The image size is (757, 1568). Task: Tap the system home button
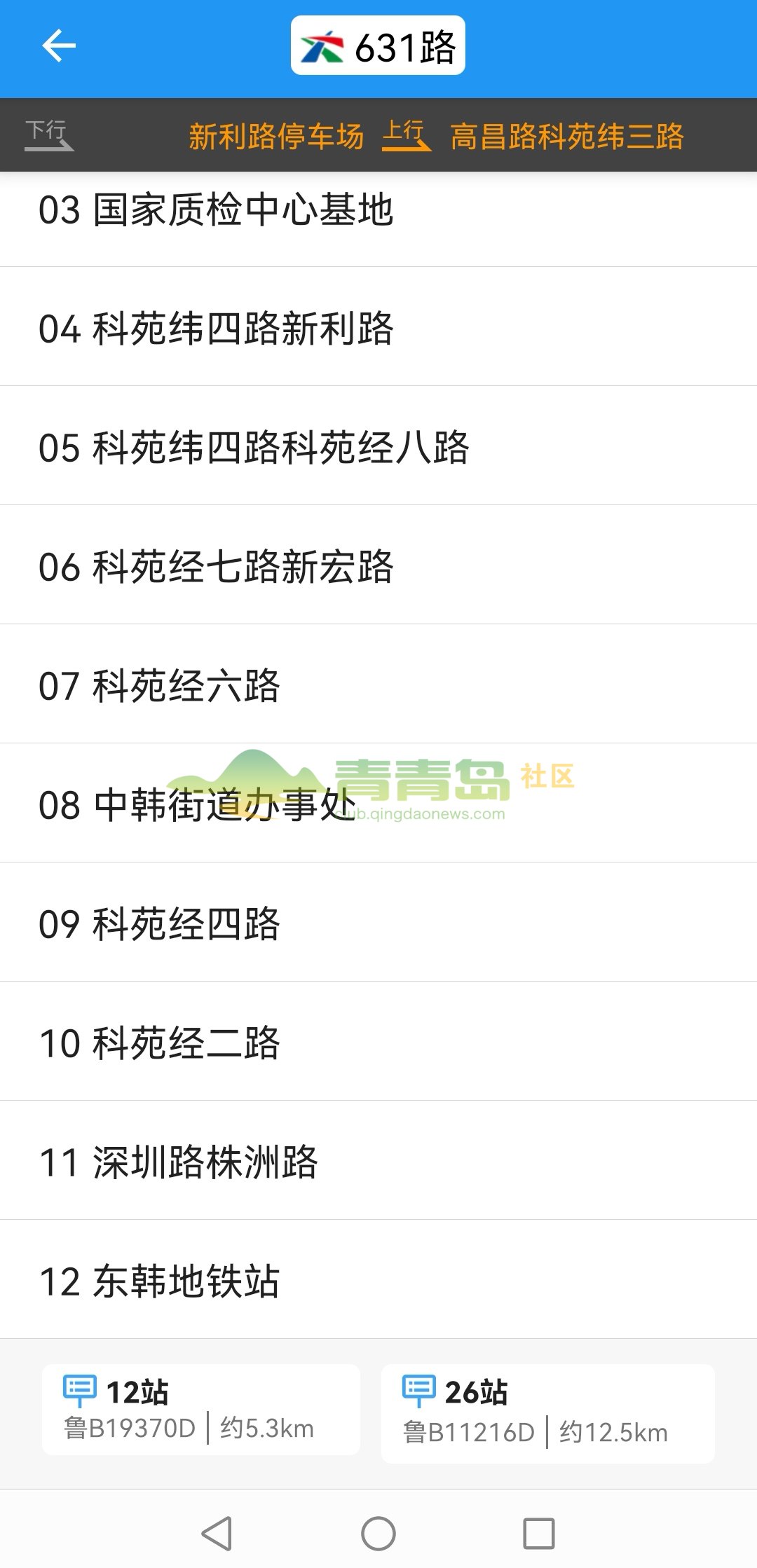(x=378, y=1534)
